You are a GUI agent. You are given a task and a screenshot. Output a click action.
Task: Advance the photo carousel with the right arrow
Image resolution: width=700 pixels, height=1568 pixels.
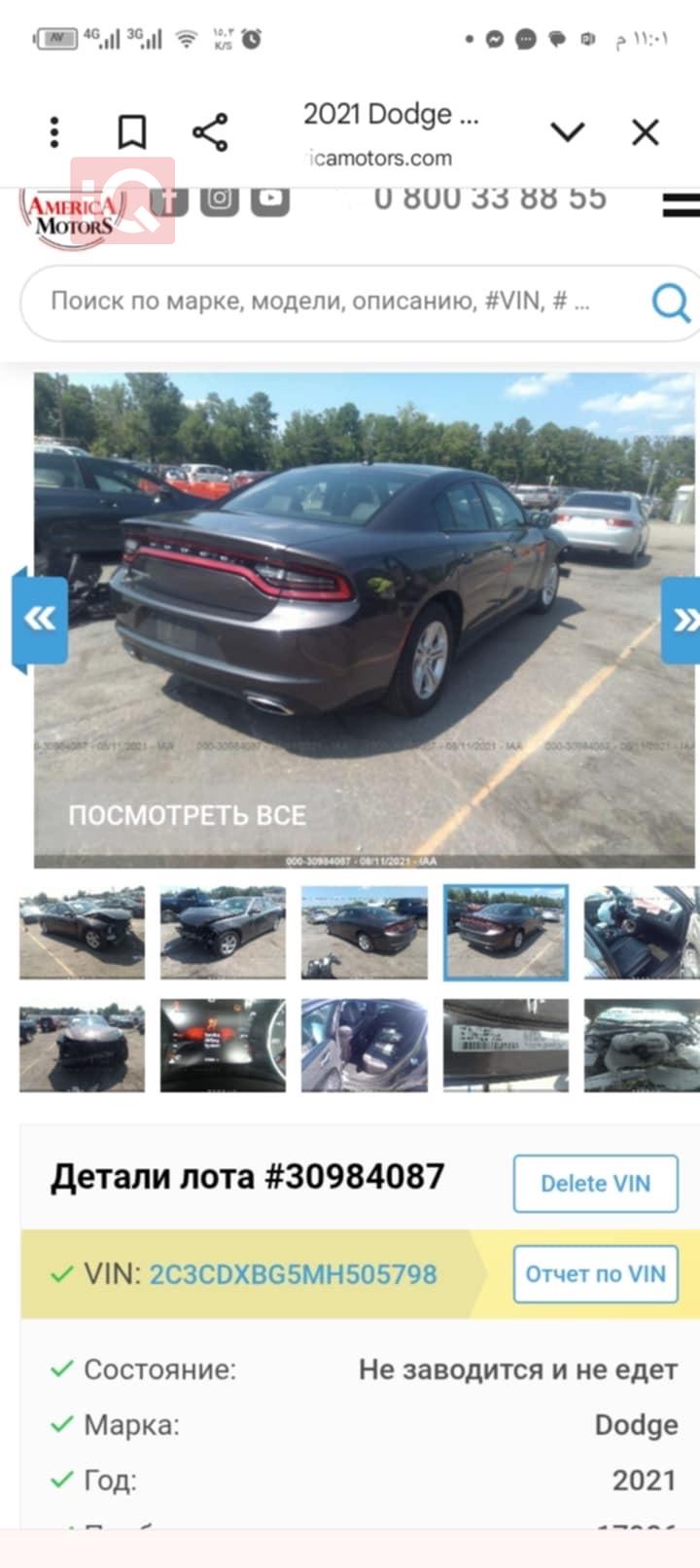[x=683, y=620]
